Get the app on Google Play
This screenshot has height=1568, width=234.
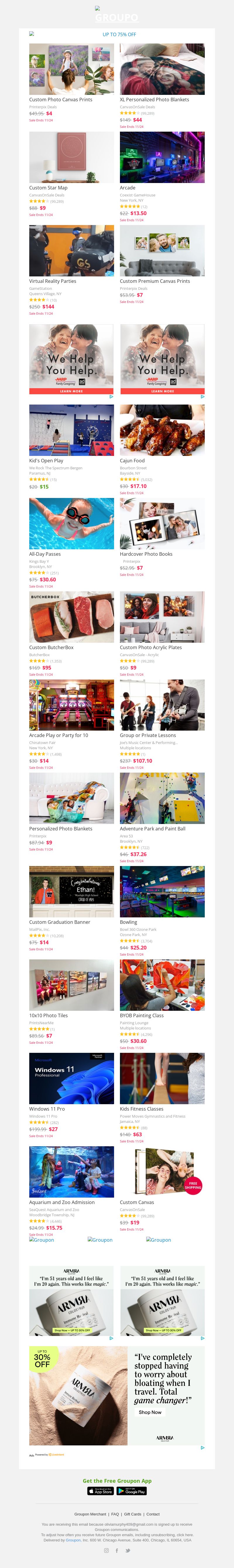(132, 1491)
